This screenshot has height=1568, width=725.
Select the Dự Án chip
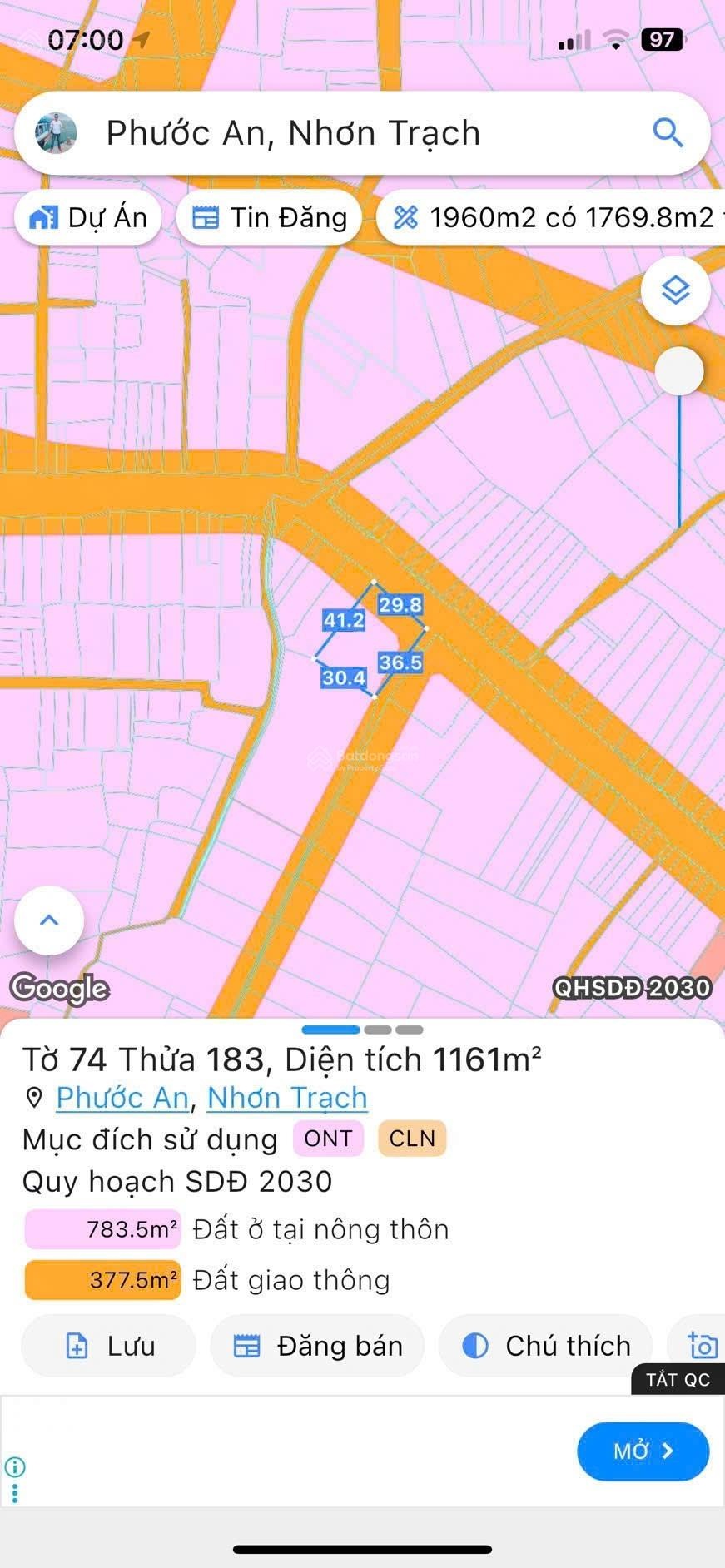click(x=88, y=218)
